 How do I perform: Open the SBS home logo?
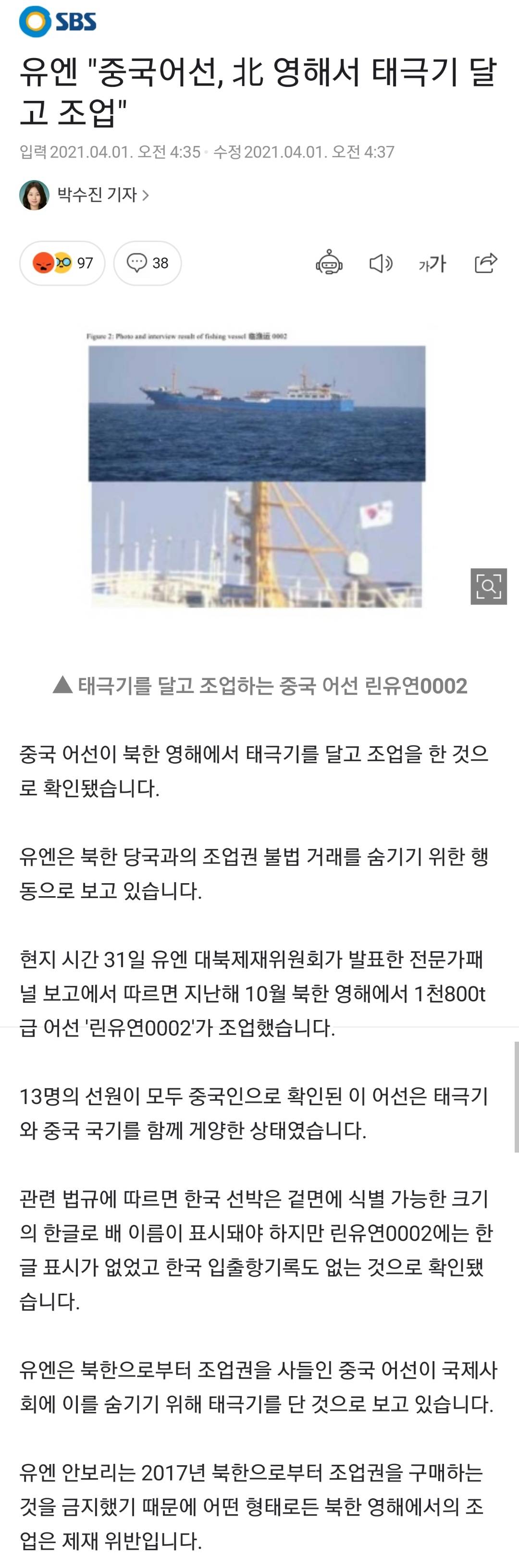[x=58, y=21]
